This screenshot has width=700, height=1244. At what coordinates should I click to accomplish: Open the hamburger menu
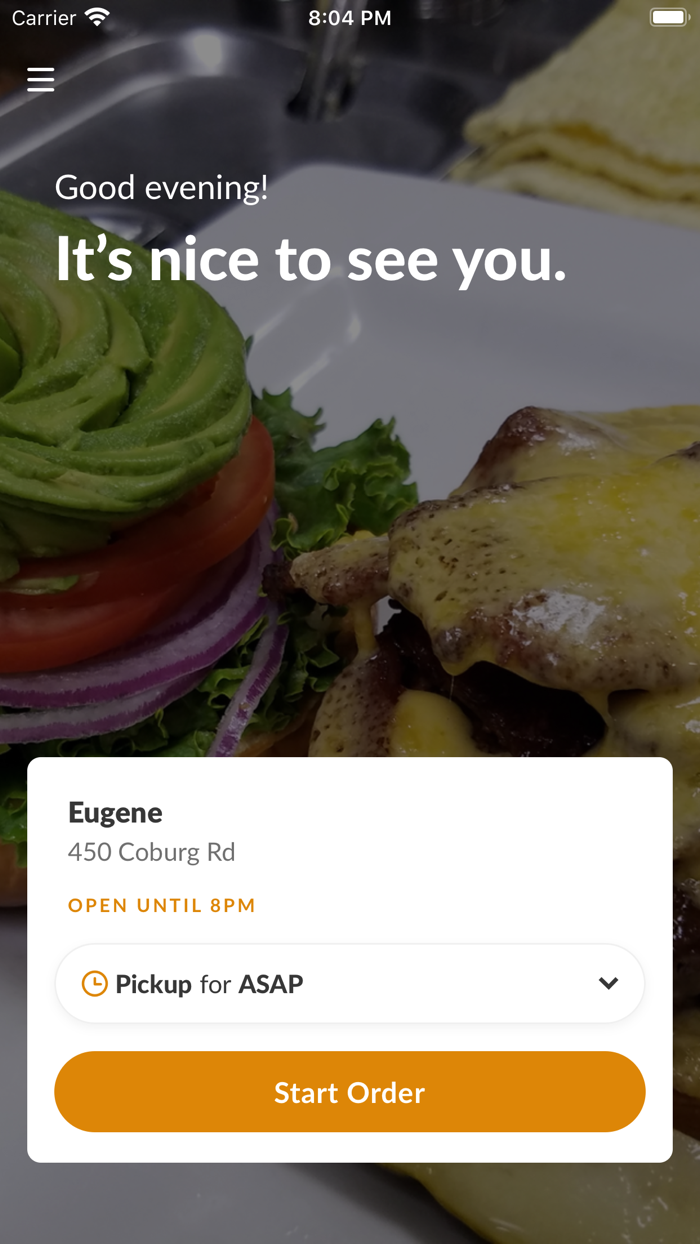pyautogui.click(x=40, y=79)
